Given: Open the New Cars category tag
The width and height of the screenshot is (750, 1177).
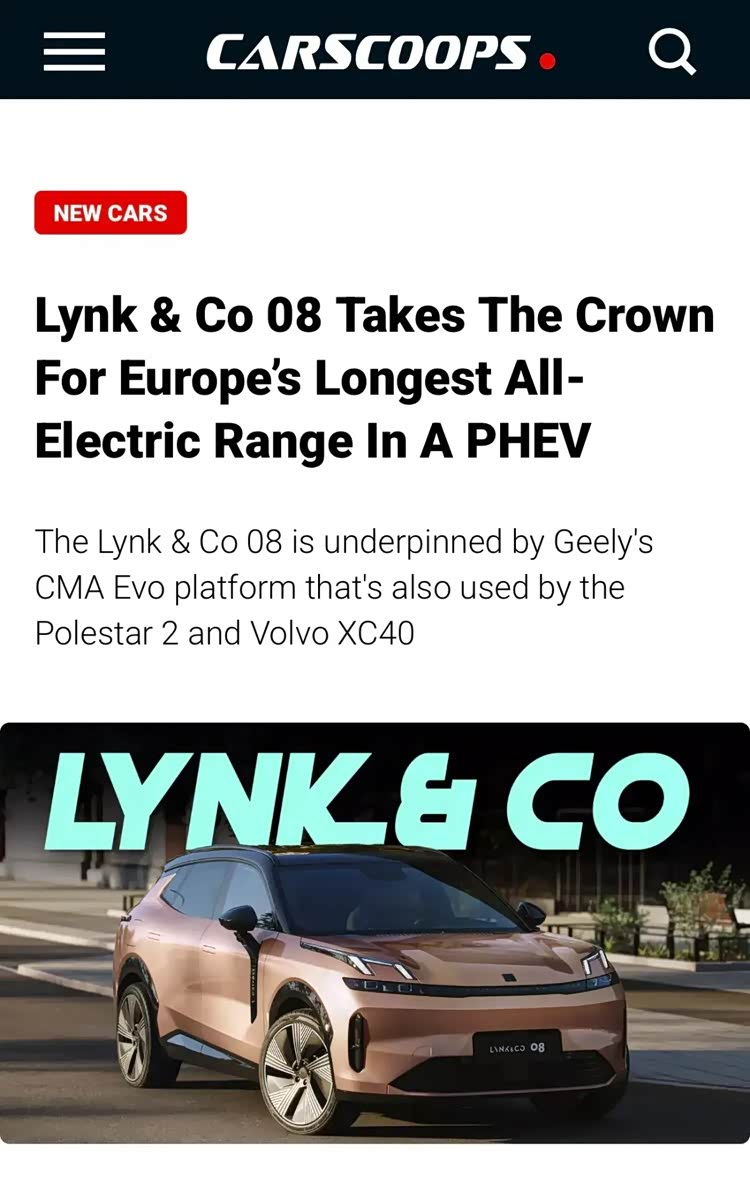Looking at the screenshot, I should [x=110, y=213].
